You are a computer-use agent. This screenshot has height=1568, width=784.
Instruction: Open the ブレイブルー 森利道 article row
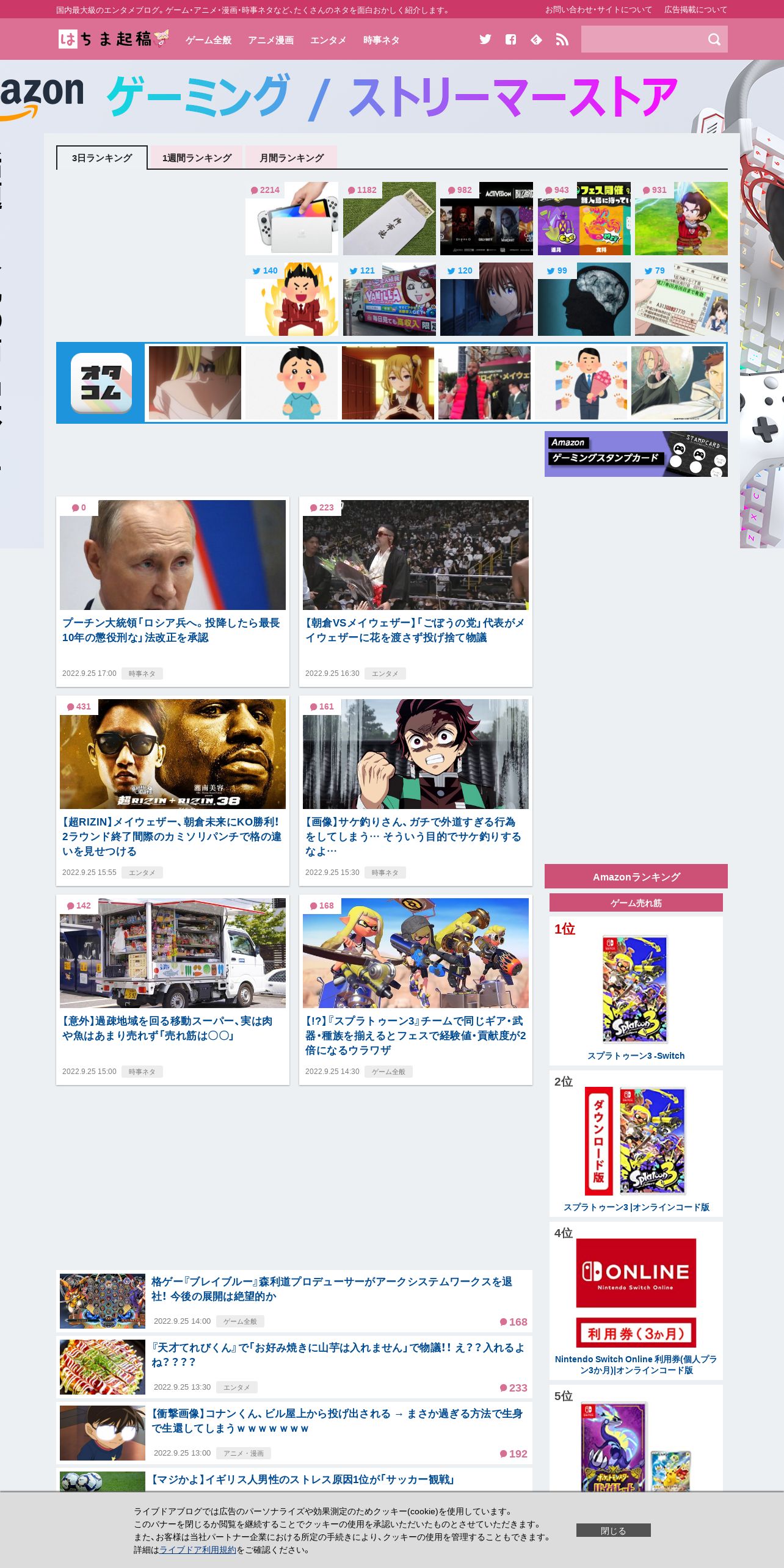pyautogui.click(x=294, y=1301)
